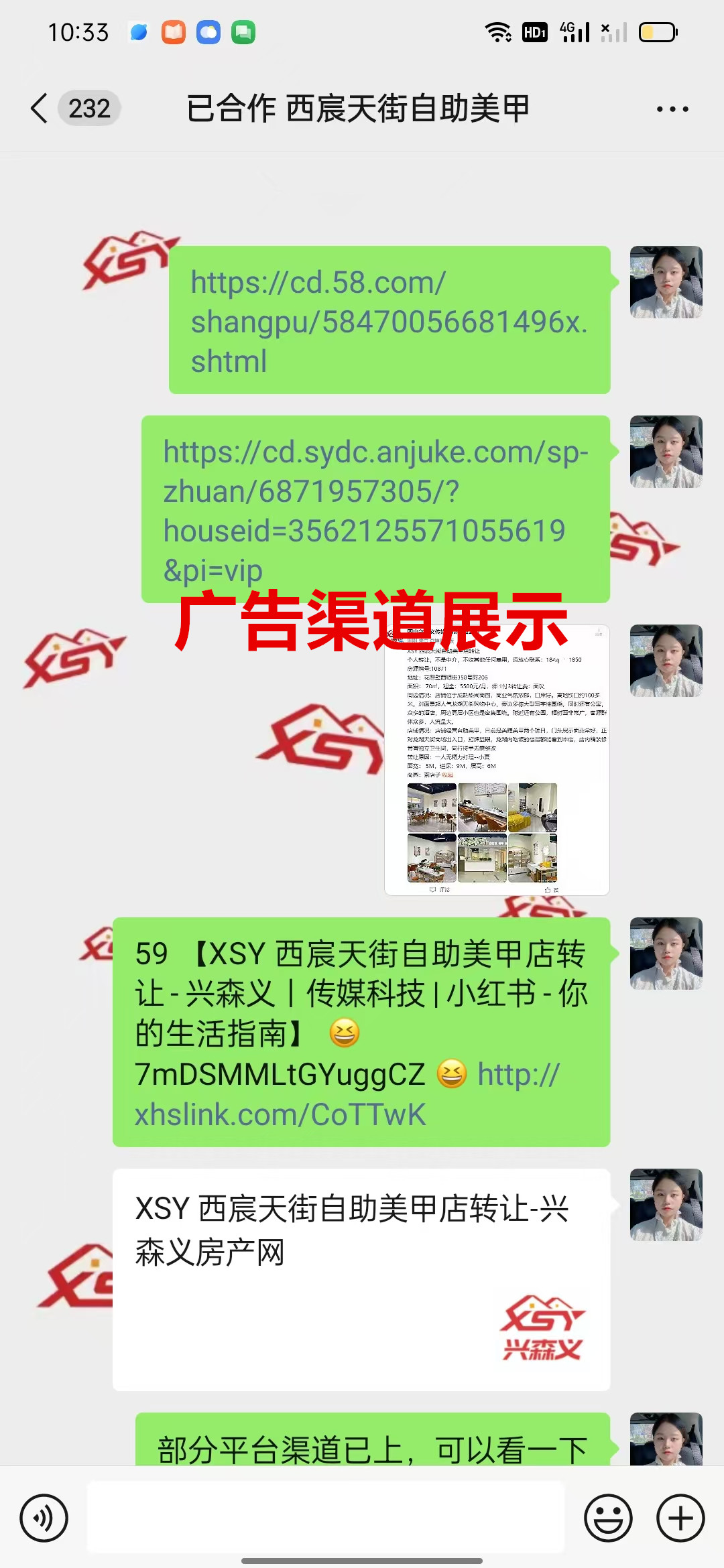Open the chat's three-dot menu
The image size is (724, 1568).
[672, 109]
